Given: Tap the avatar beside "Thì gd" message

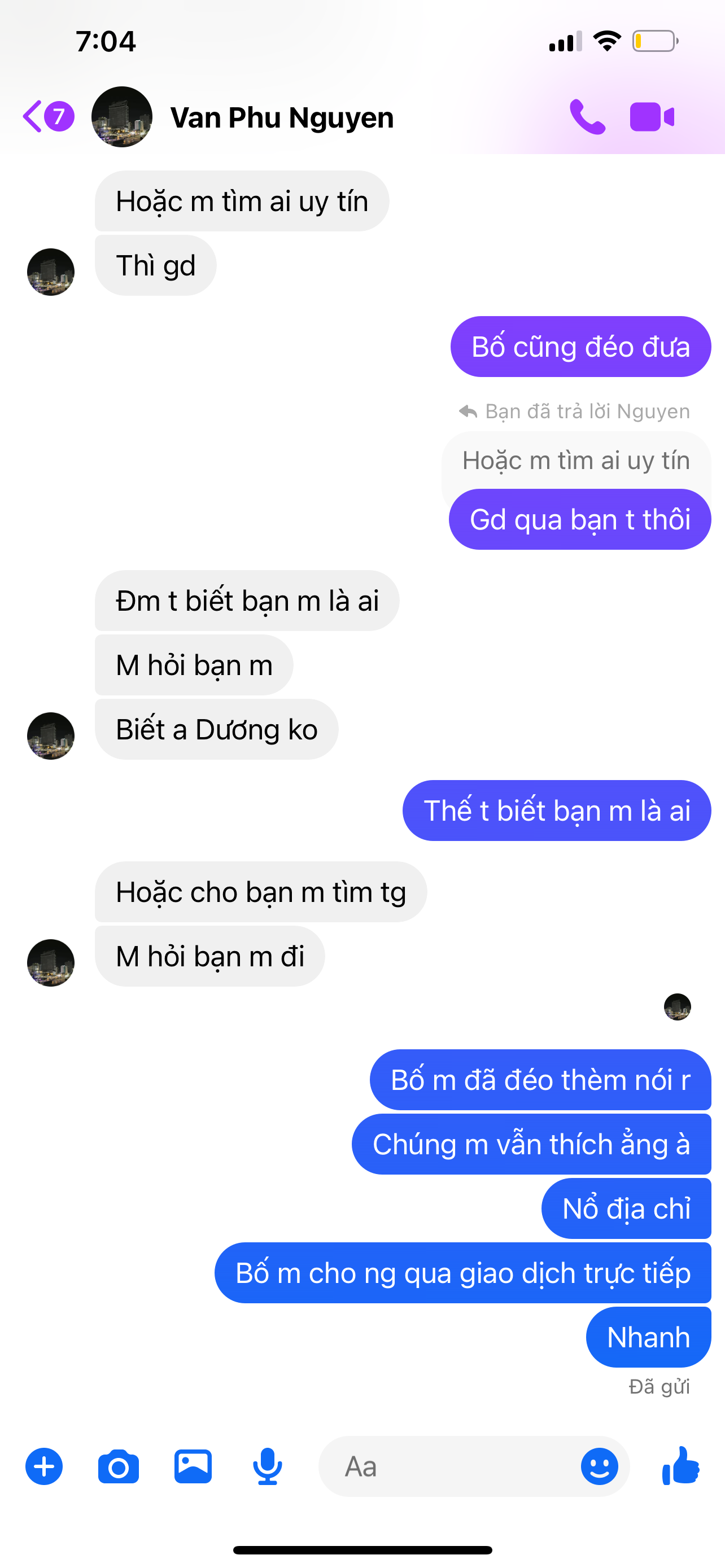Looking at the screenshot, I should (x=50, y=271).
